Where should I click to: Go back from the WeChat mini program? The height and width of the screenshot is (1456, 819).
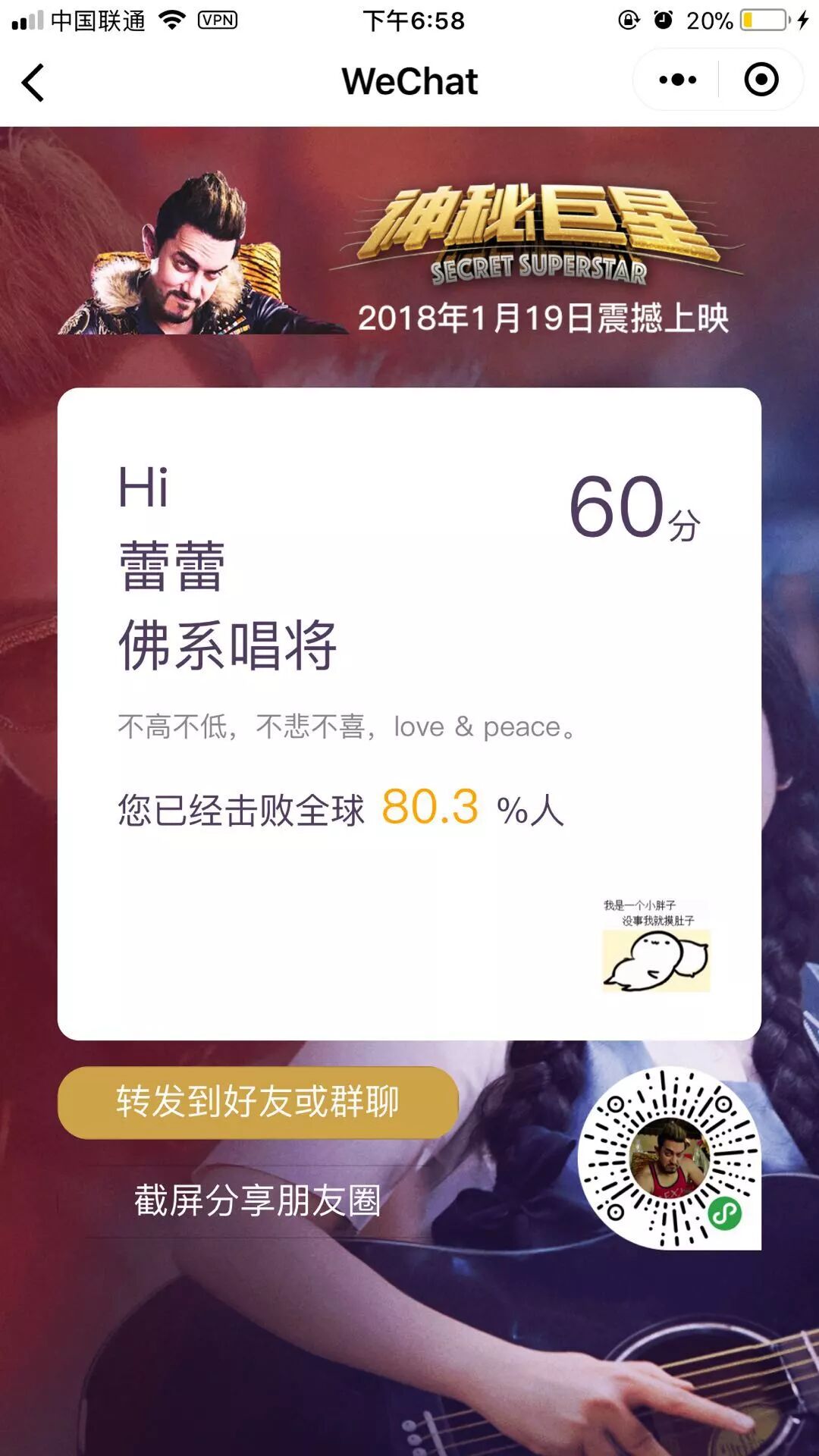(x=33, y=82)
